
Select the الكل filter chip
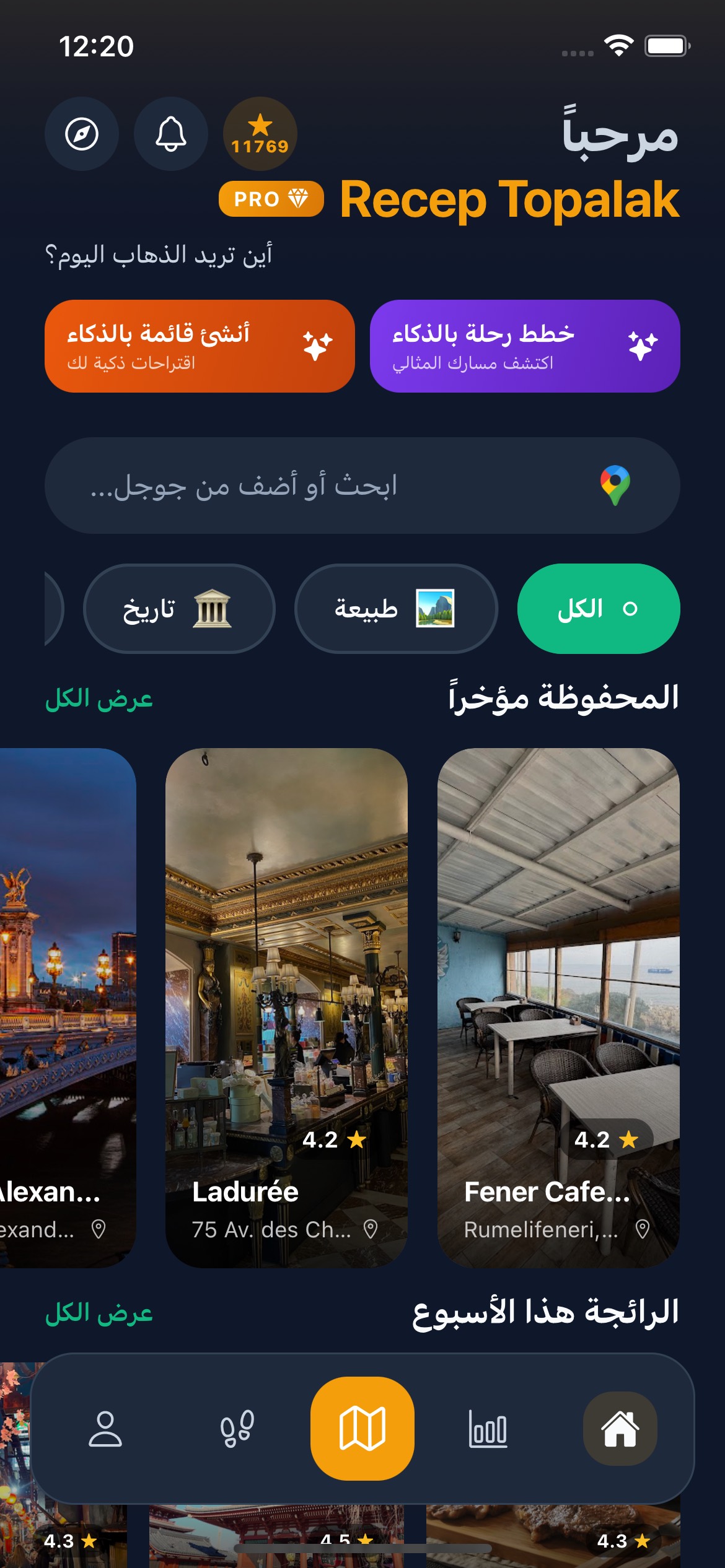point(598,609)
